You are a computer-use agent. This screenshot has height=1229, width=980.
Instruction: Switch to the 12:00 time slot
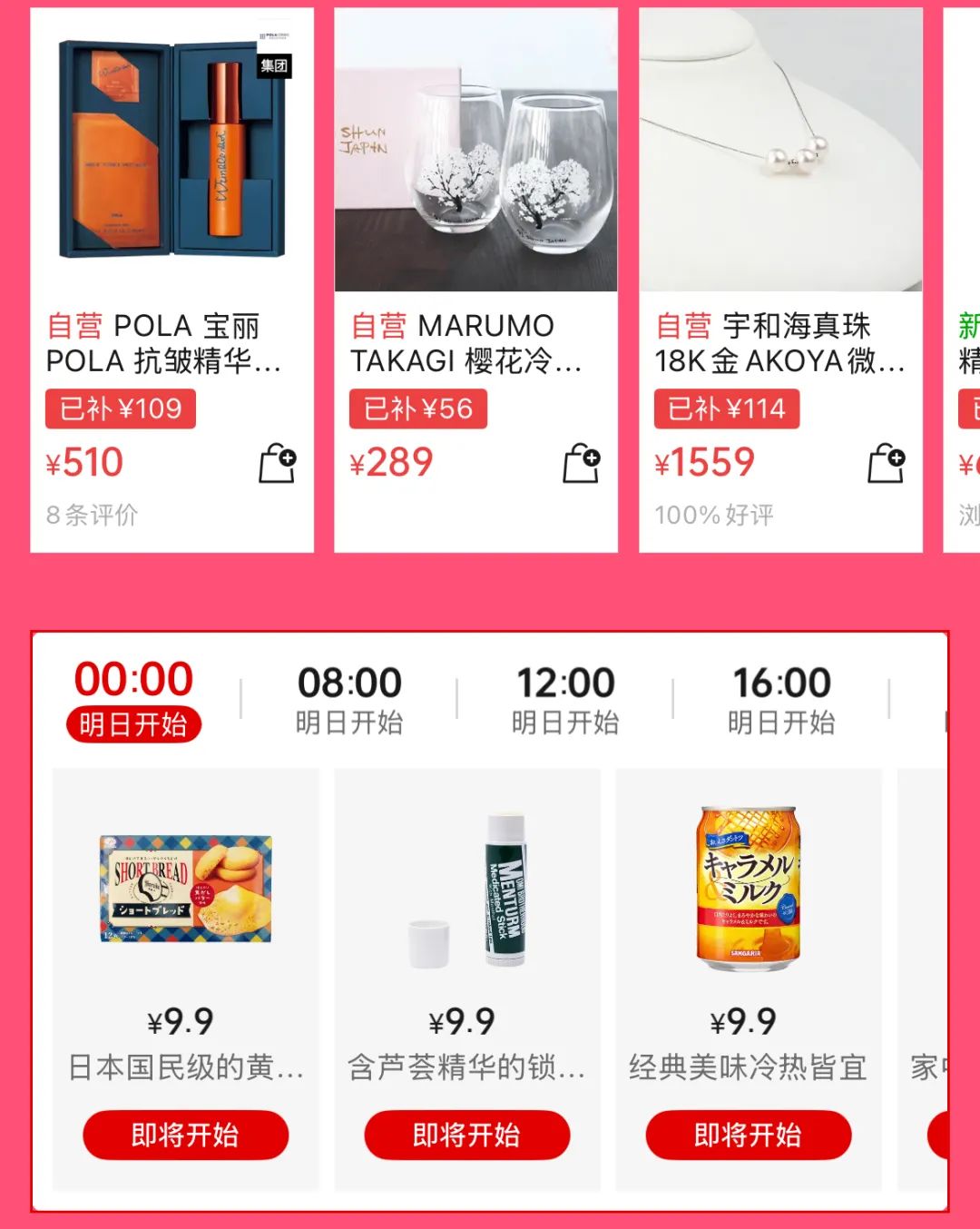click(565, 699)
